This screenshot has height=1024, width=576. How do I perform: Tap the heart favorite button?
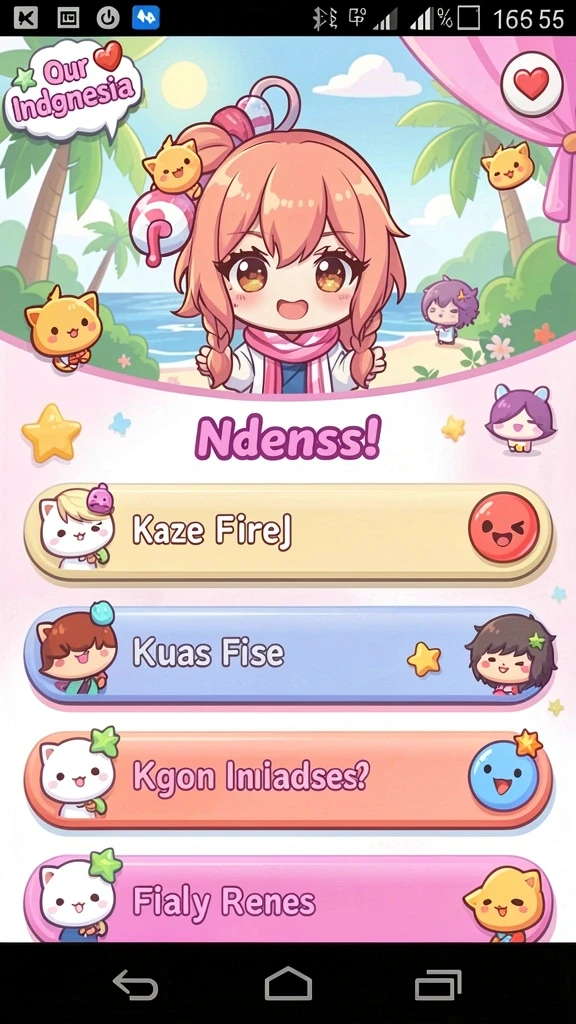point(532,84)
